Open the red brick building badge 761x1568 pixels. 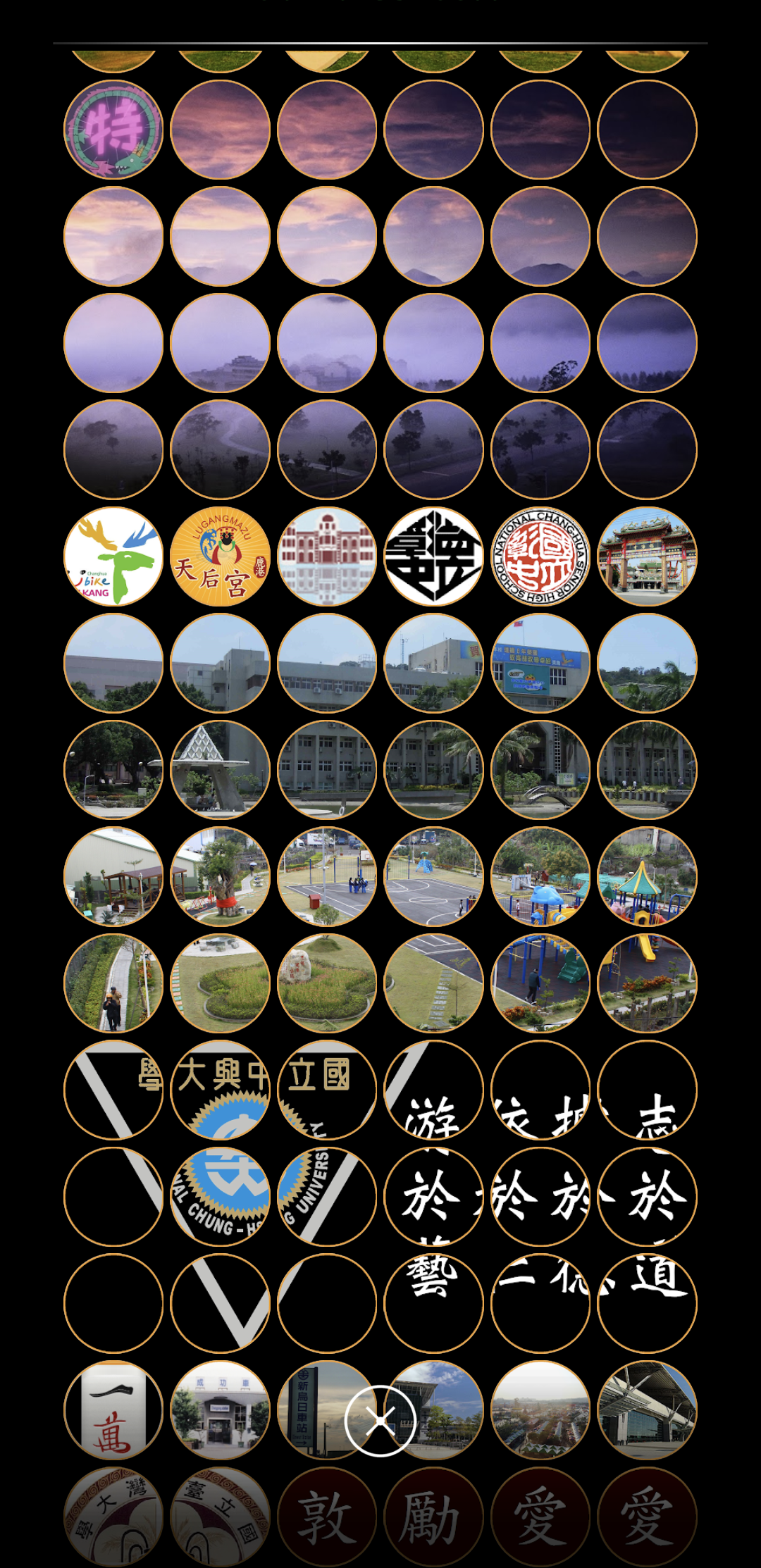tap(327, 556)
